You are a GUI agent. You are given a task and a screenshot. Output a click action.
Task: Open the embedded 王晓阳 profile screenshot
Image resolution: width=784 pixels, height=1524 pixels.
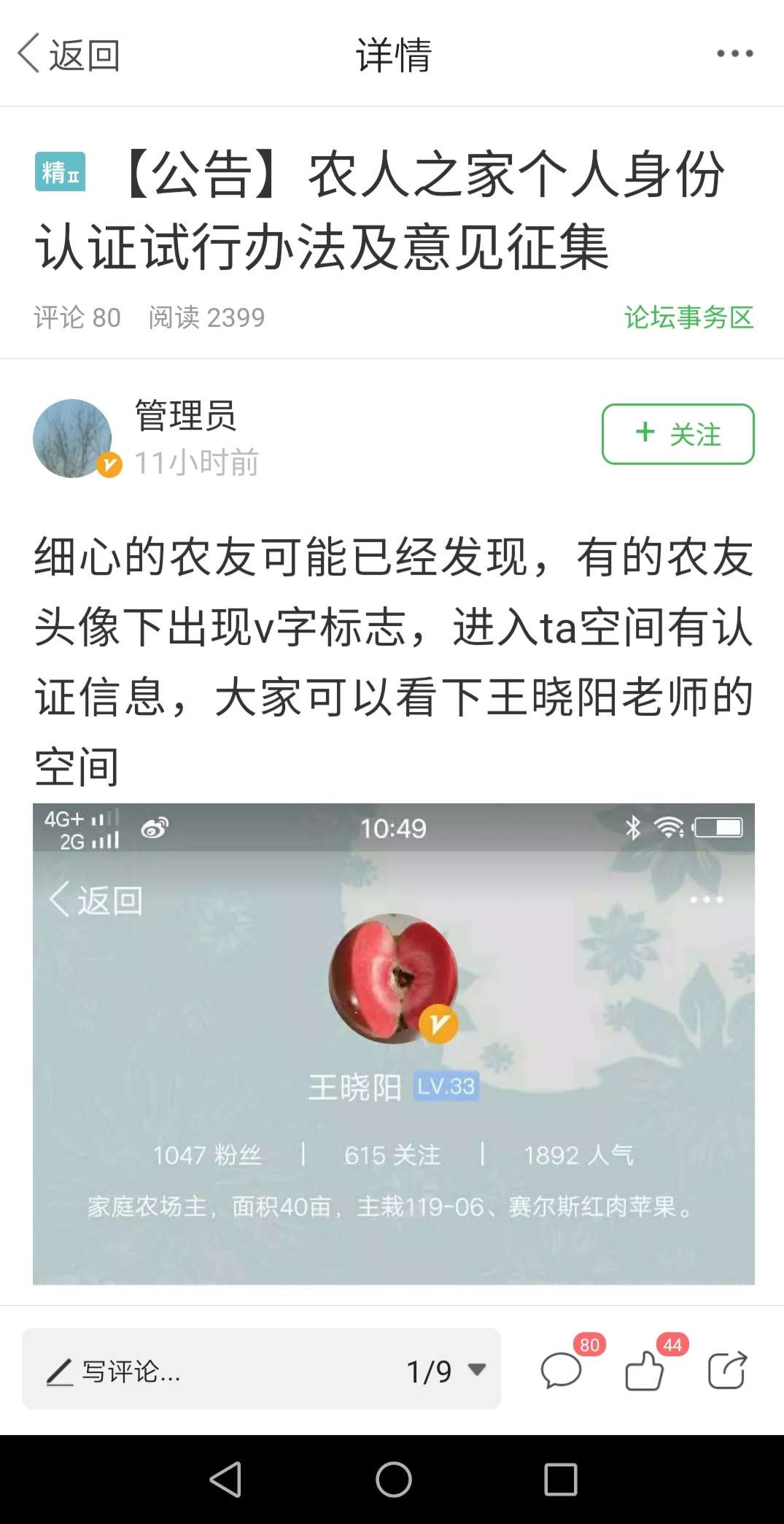click(x=394, y=1043)
